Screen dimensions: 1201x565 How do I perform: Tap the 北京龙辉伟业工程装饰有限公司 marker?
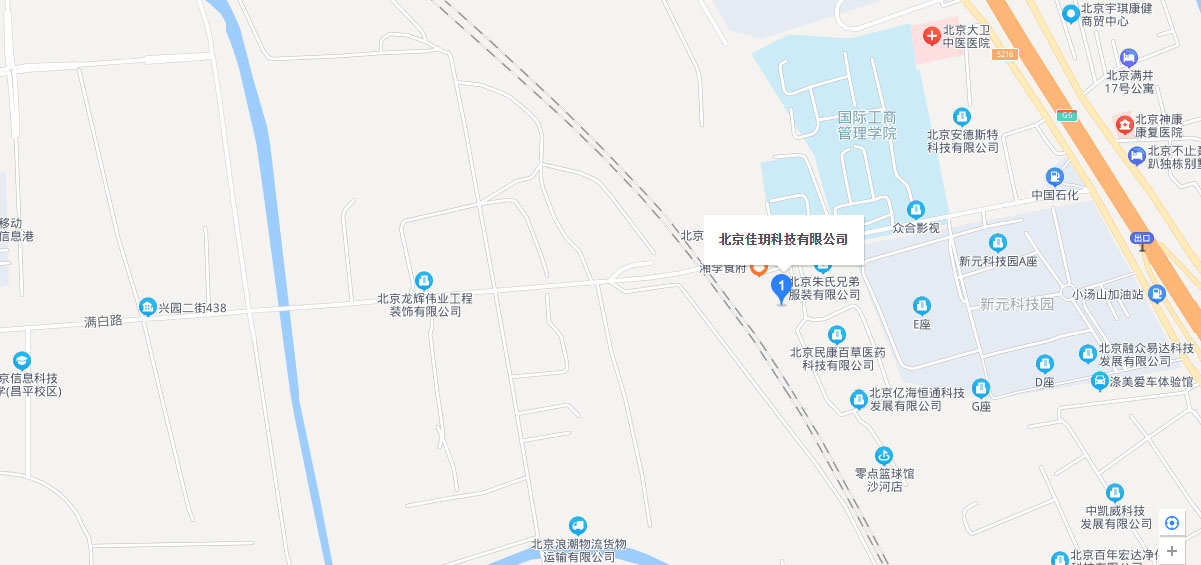coord(424,280)
